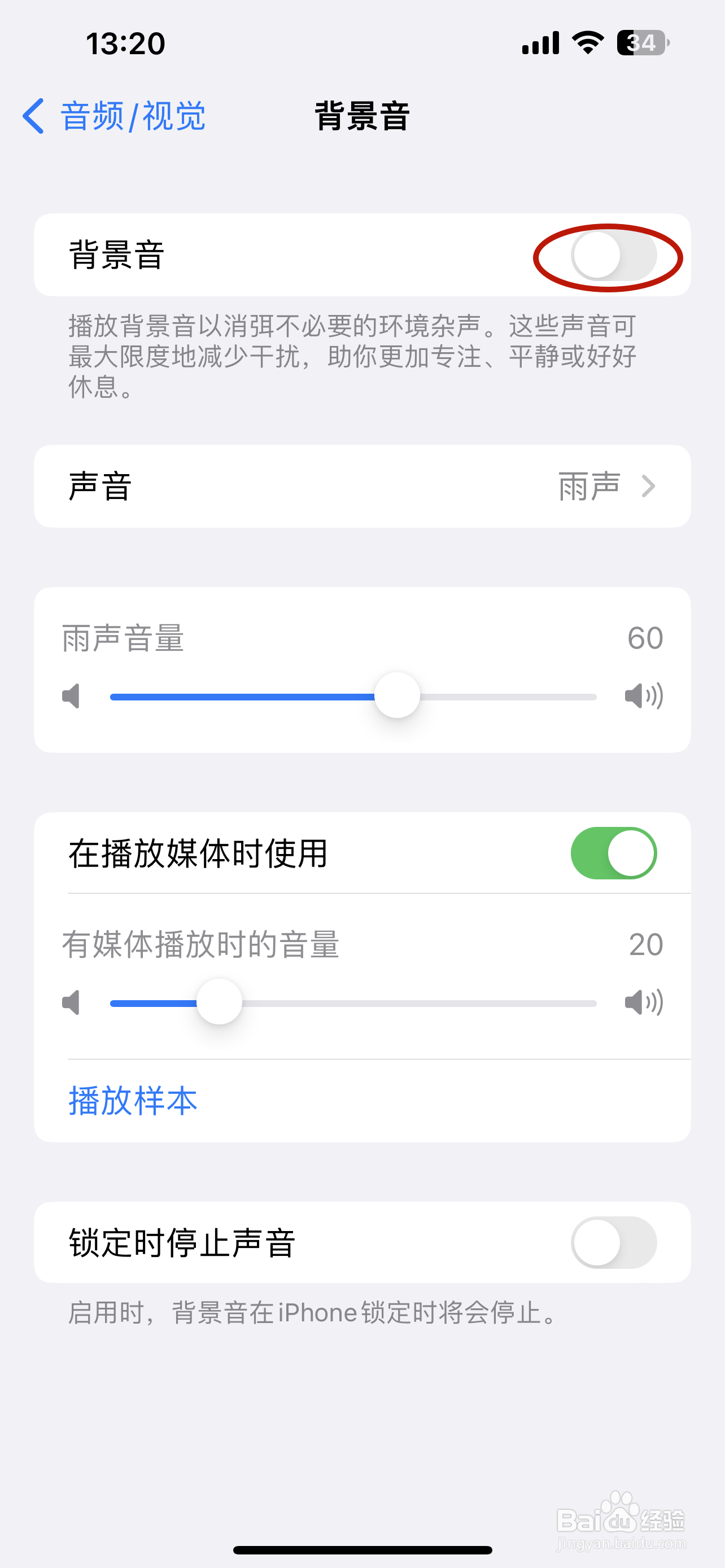Viewport: 725px width, 1568px height.
Task: Tap the quiet speaker icon on 雨声音量 slider
Action: 71,696
